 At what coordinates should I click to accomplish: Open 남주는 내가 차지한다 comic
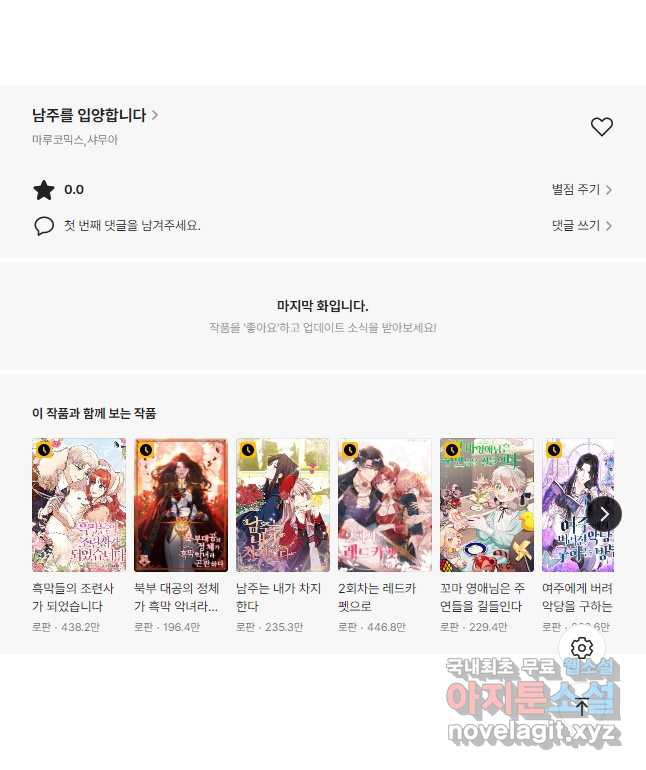tap(283, 505)
